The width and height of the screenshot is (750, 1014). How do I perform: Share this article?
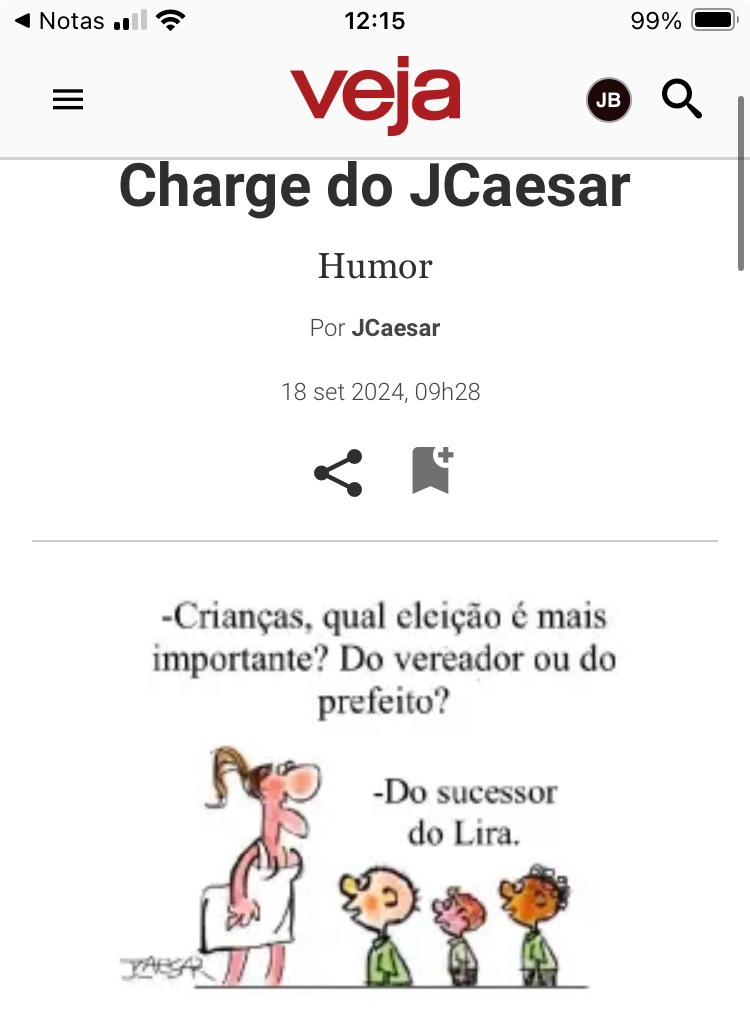[338, 473]
